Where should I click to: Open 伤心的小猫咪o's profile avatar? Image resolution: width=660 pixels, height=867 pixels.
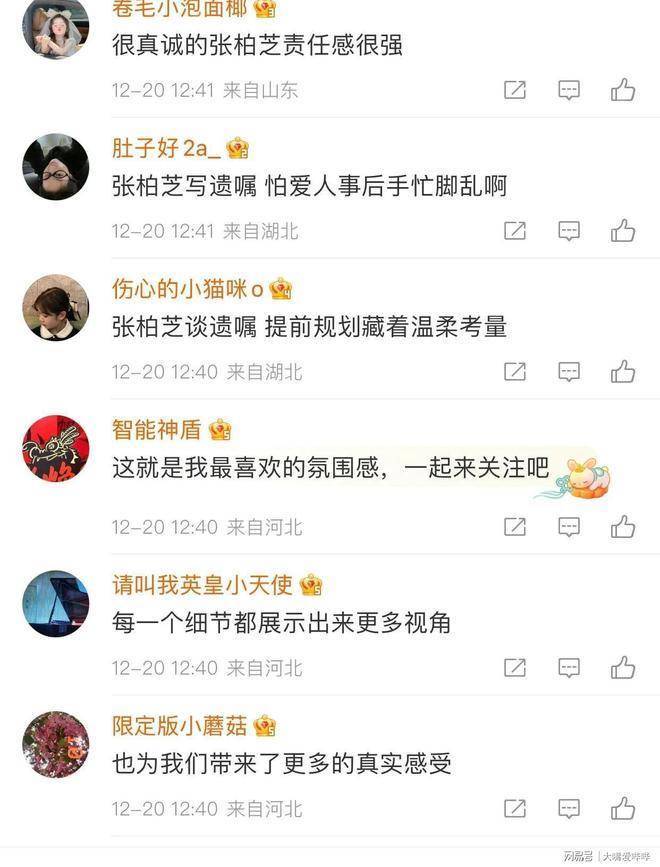click(x=56, y=307)
